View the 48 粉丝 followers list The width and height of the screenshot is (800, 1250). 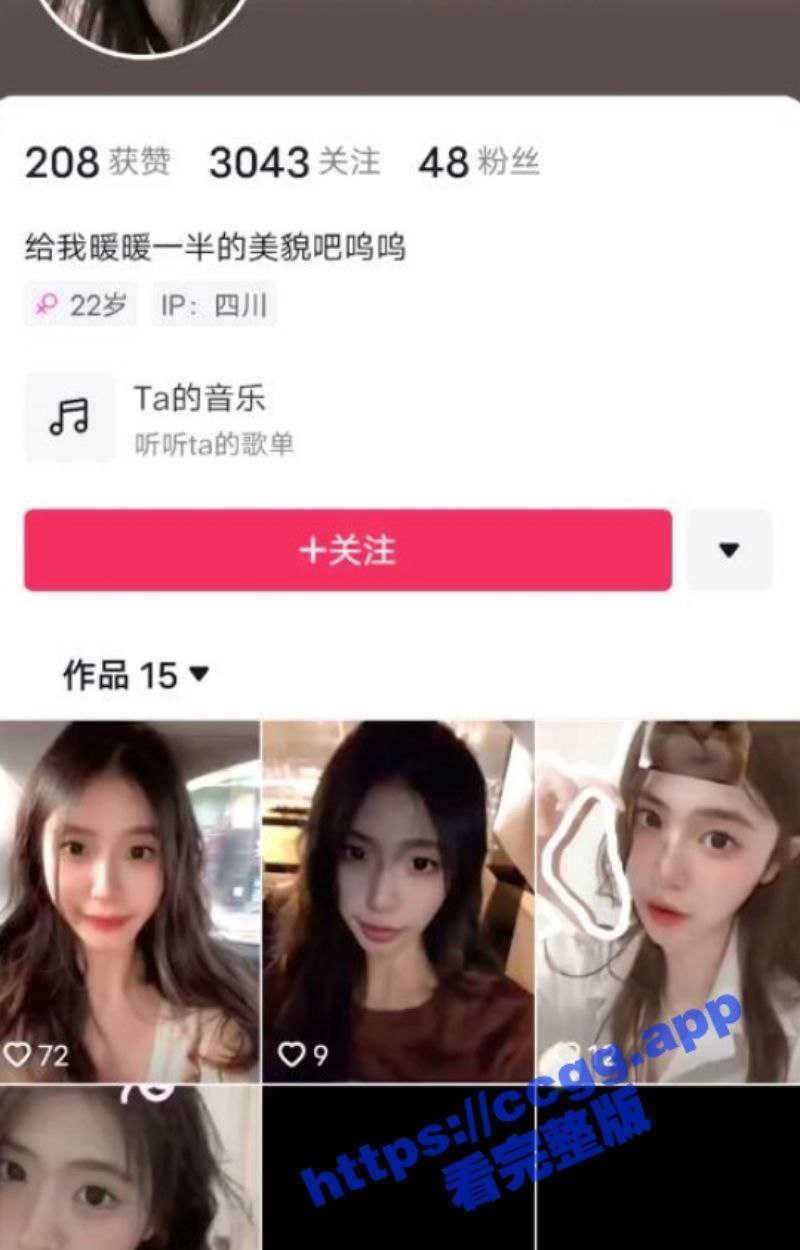click(478, 162)
